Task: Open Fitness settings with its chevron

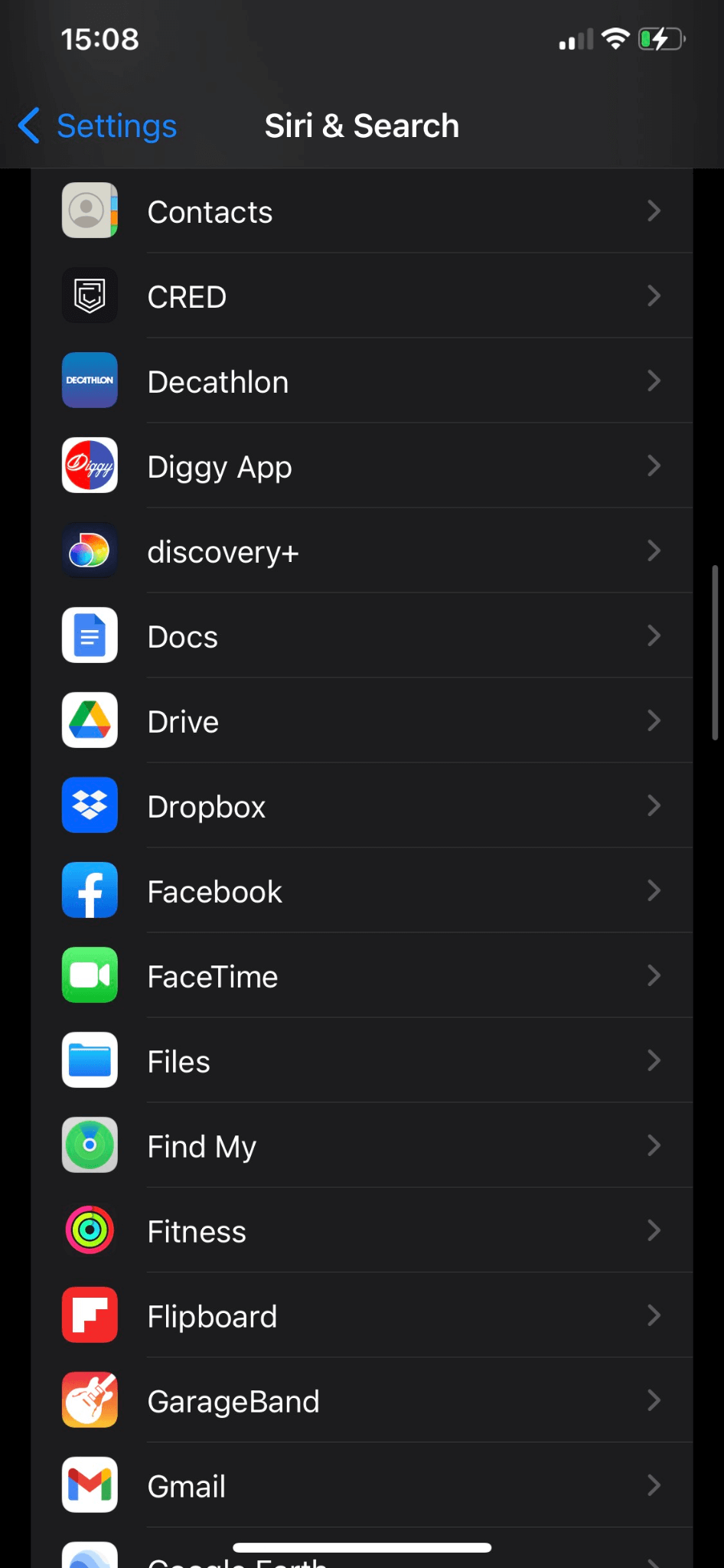Action: [654, 1230]
